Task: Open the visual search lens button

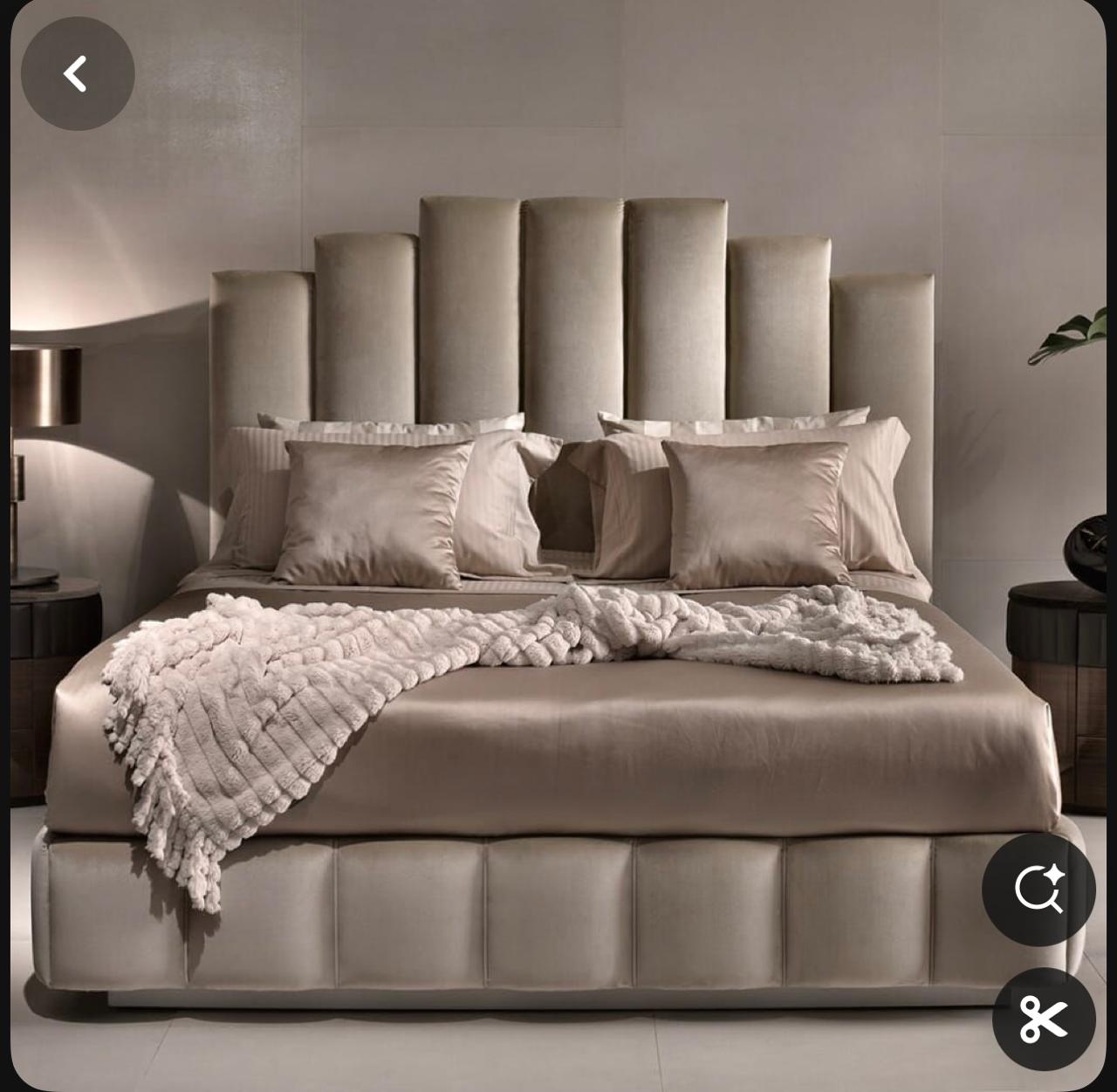Action: [x=1038, y=889]
